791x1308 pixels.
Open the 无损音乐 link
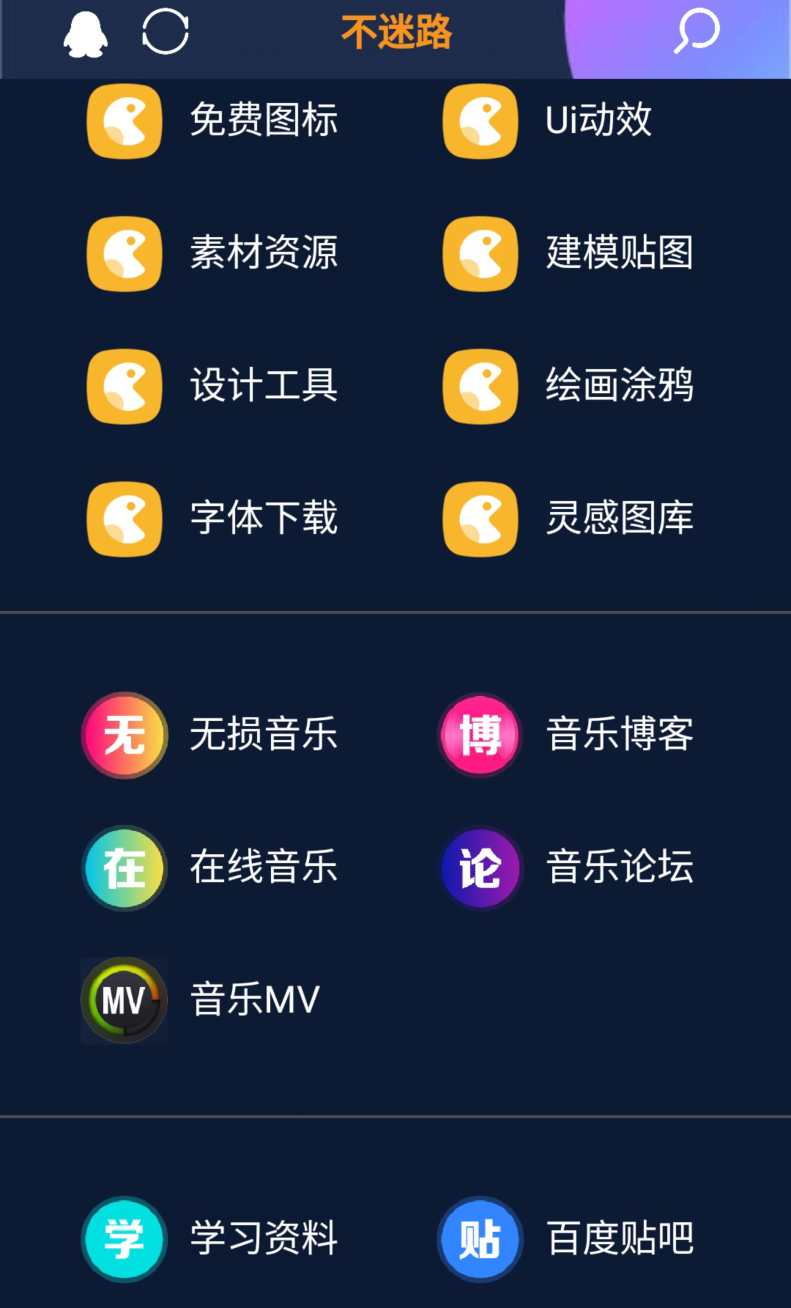[x=262, y=735]
